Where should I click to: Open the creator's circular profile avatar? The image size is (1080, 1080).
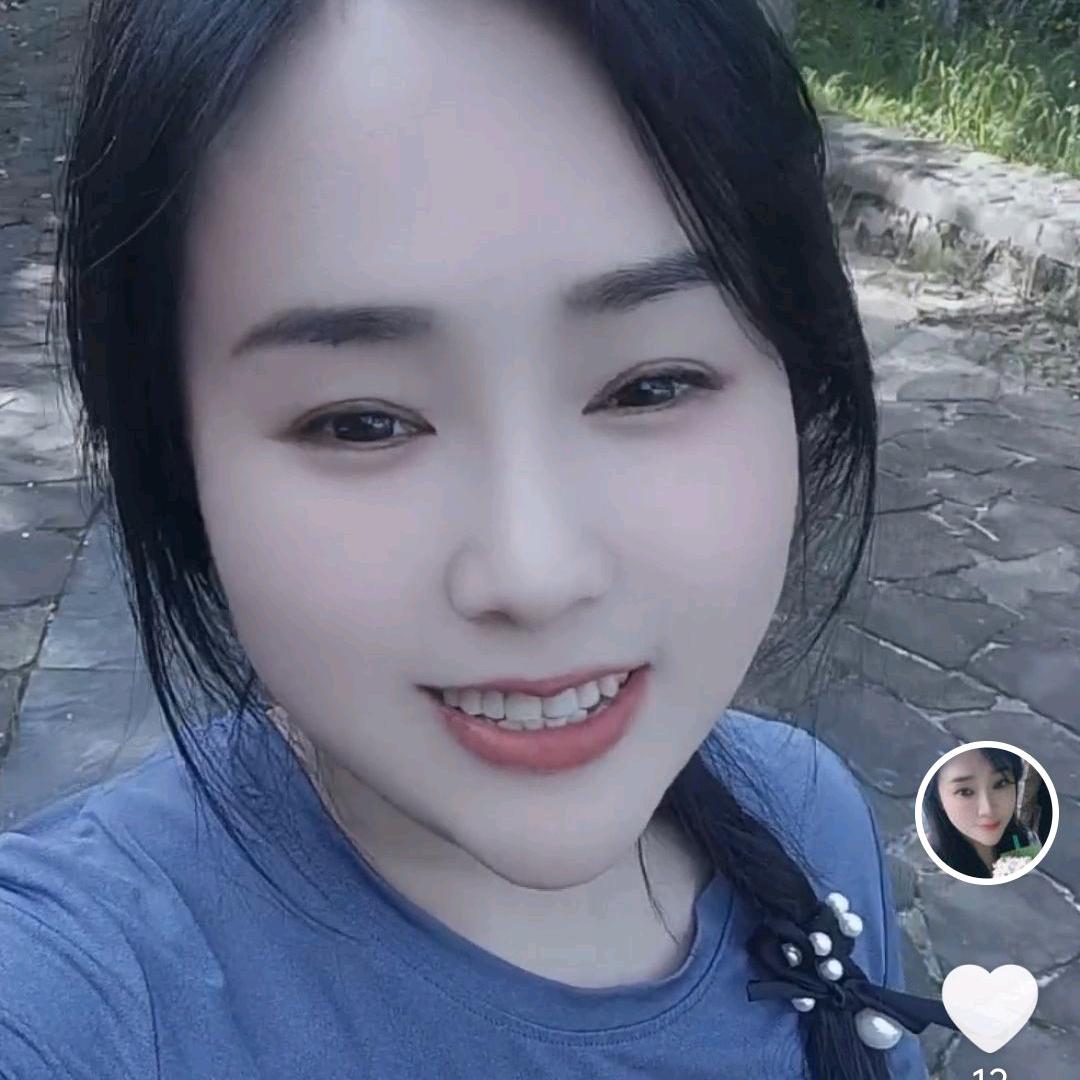point(986,813)
